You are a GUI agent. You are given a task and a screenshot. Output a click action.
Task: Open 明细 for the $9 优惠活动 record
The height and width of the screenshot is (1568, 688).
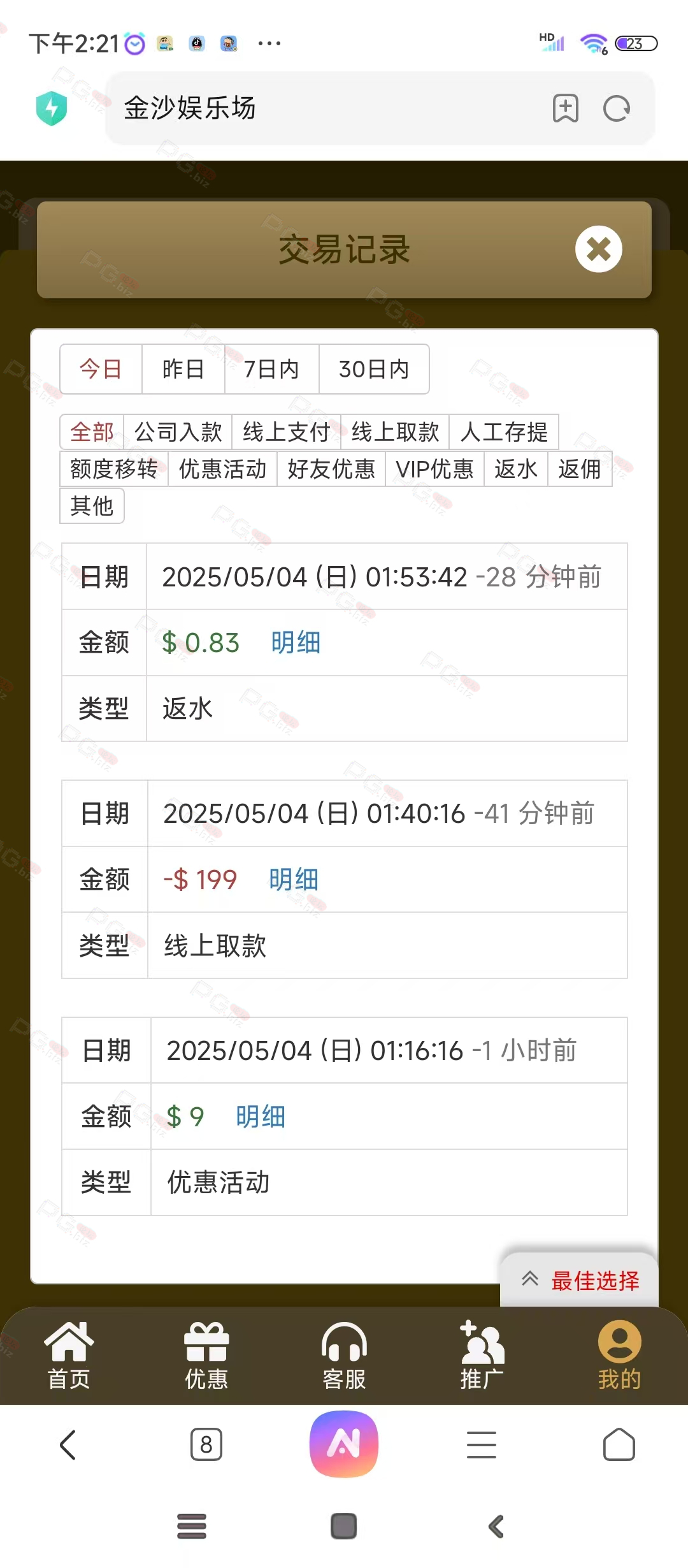coord(261,1117)
